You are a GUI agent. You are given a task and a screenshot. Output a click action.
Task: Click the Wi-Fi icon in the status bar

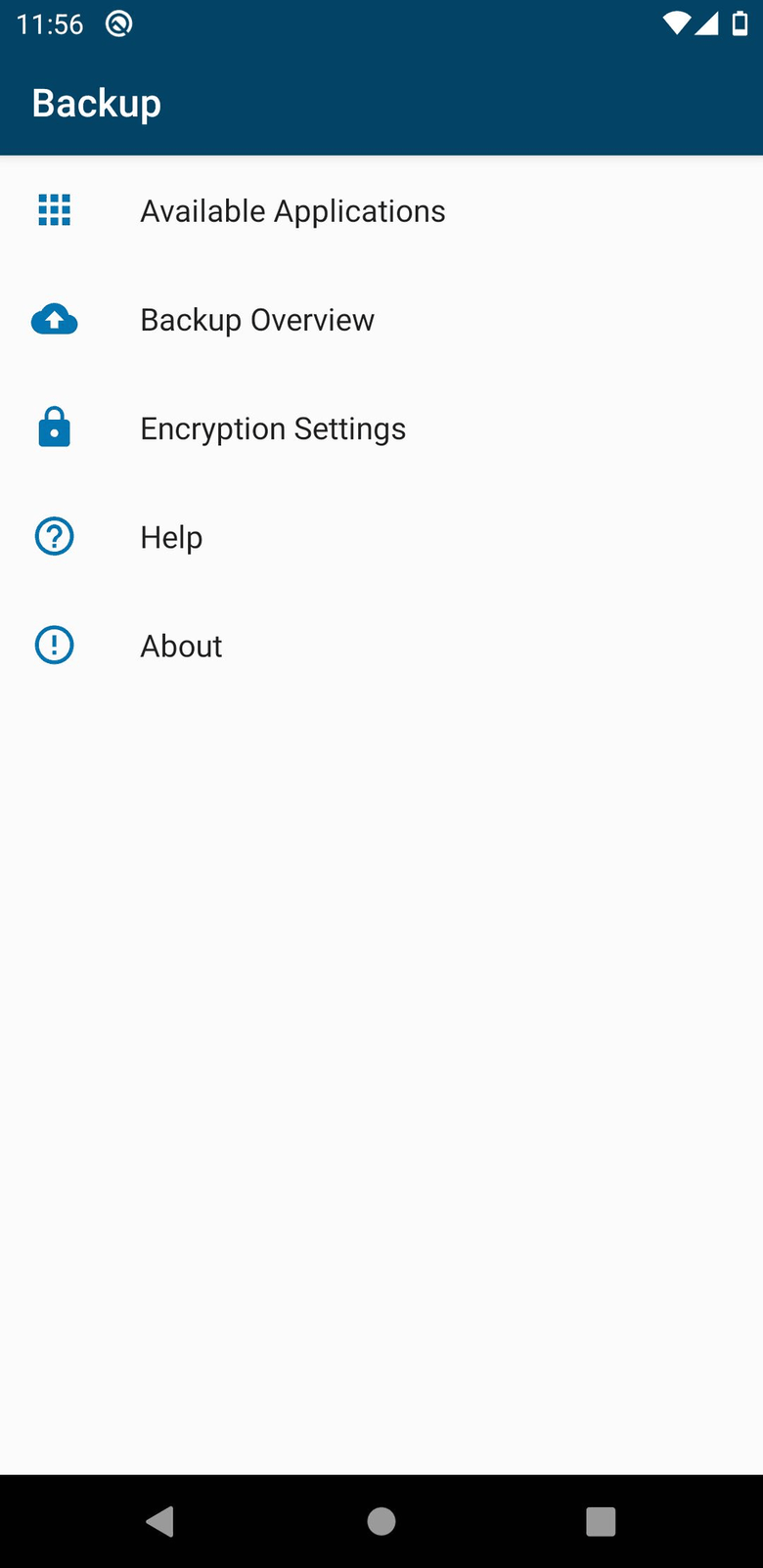coord(677,23)
